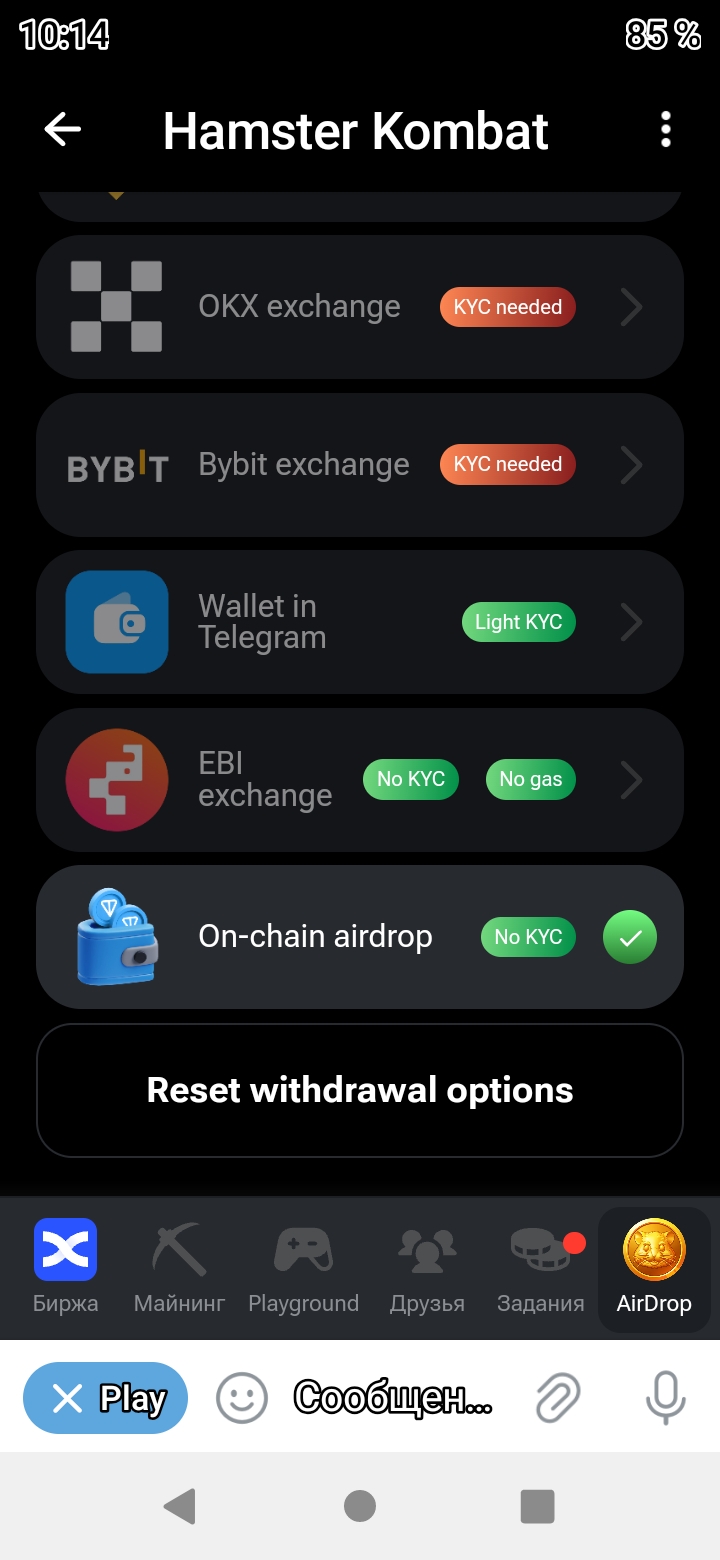The width and height of the screenshot is (720, 1560).
Task: Go to the Playground tab
Action: tap(303, 1265)
